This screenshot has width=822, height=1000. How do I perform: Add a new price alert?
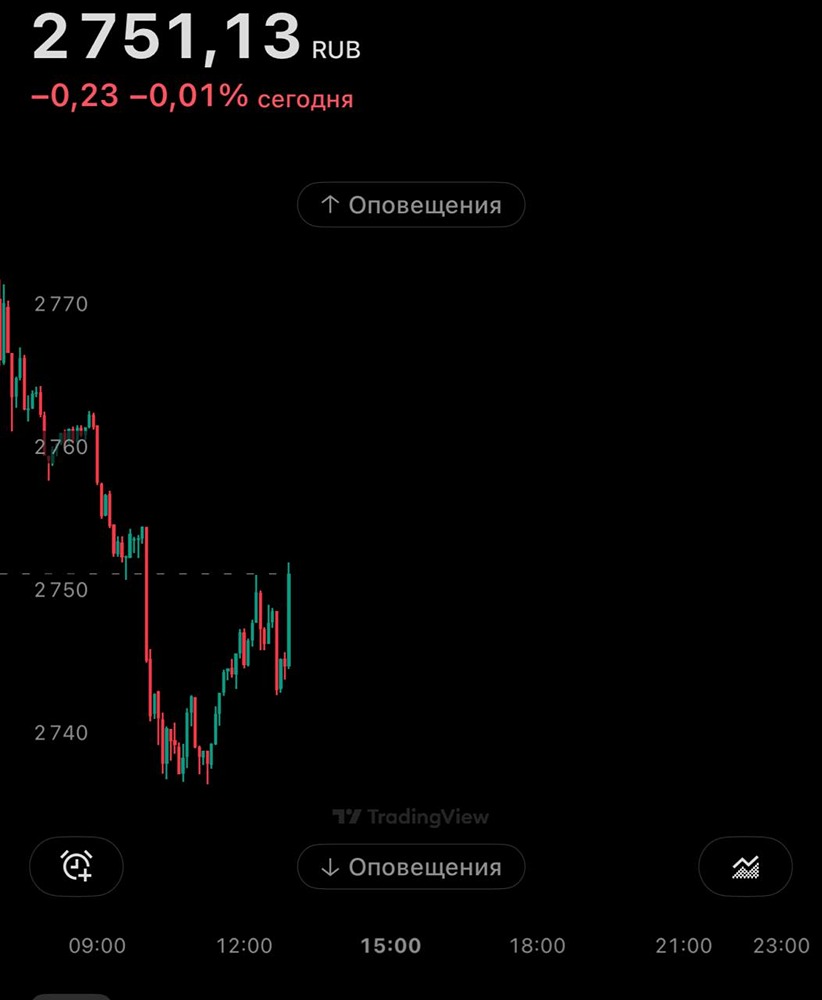click(x=77, y=866)
